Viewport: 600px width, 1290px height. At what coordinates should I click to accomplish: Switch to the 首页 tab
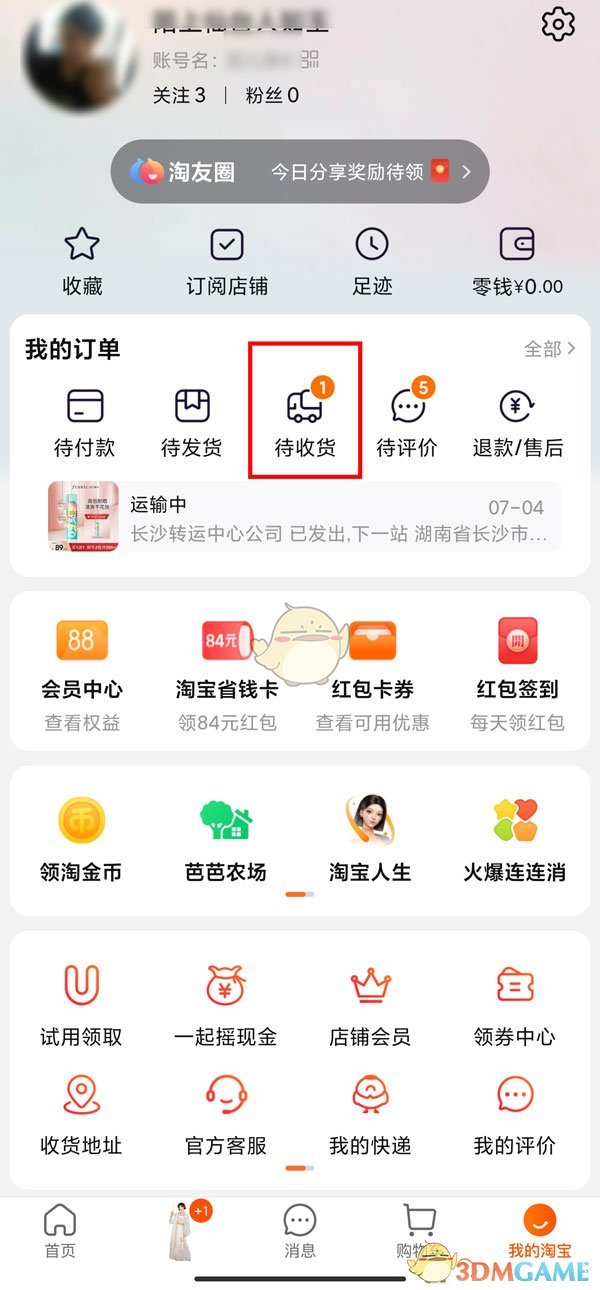coord(60,1232)
